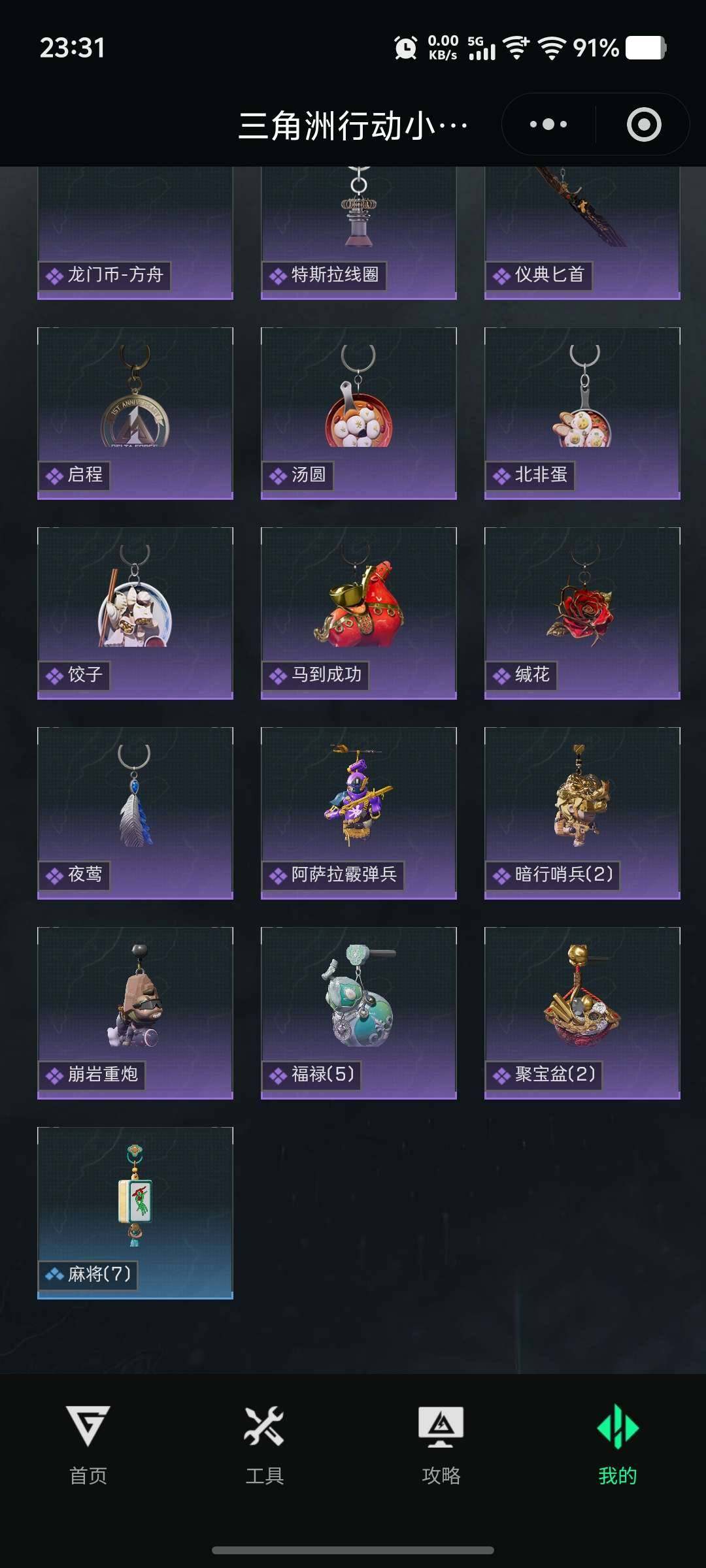Open the 马到成功 red horse charm
The width and height of the screenshot is (706, 1568).
click(359, 608)
